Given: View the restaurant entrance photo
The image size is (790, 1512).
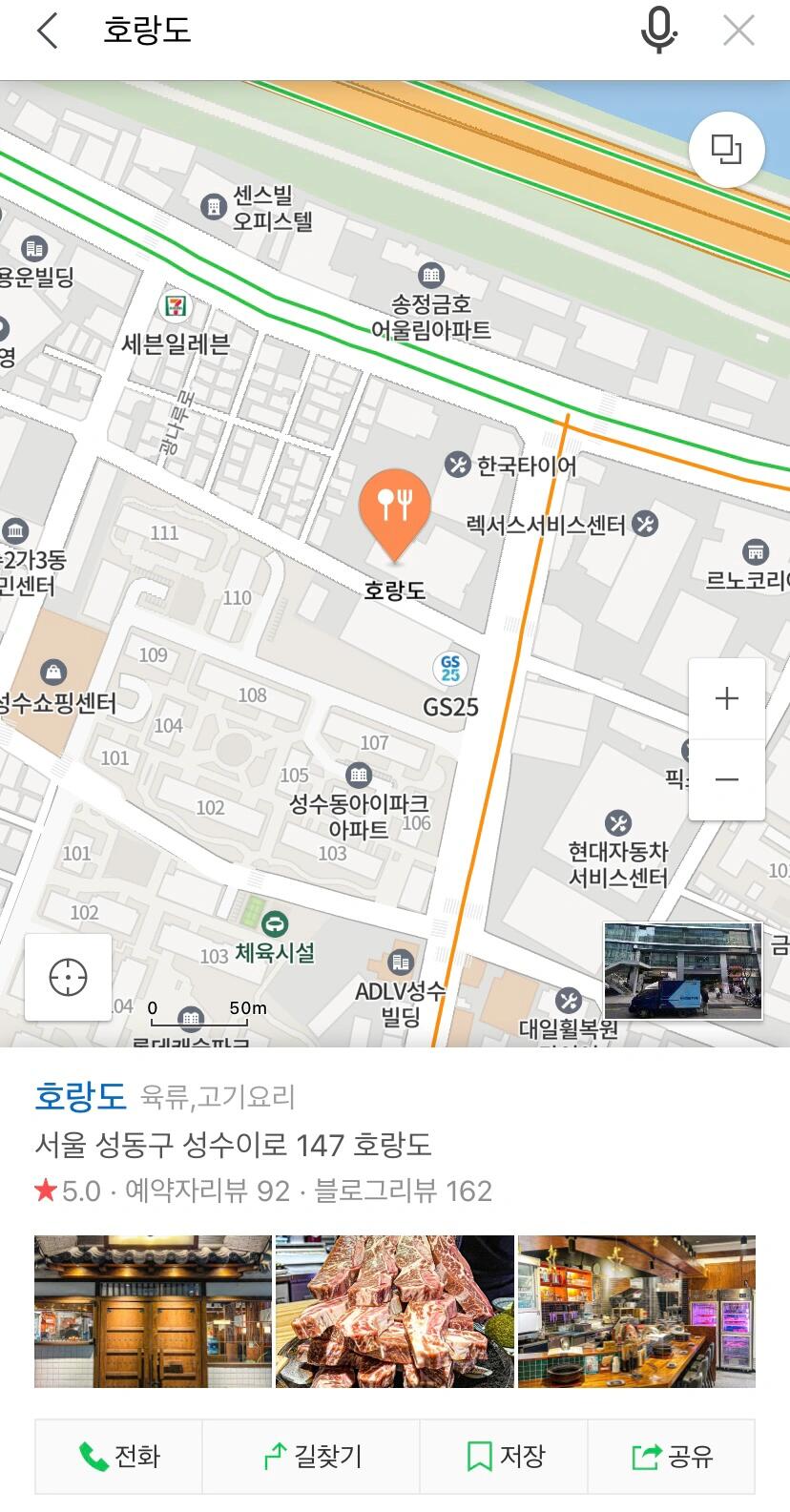Looking at the screenshot, I should coord(153,1311).
